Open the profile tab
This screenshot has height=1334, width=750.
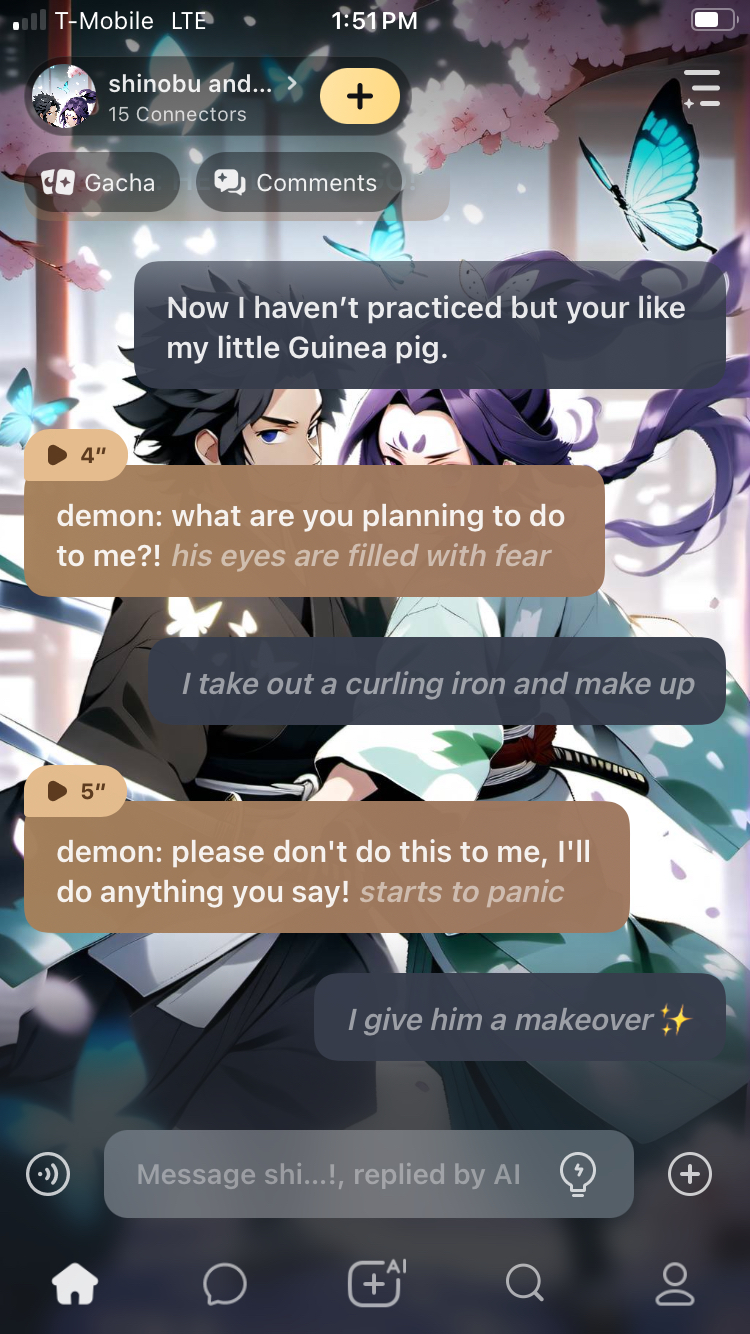(x=674, y=1284)
